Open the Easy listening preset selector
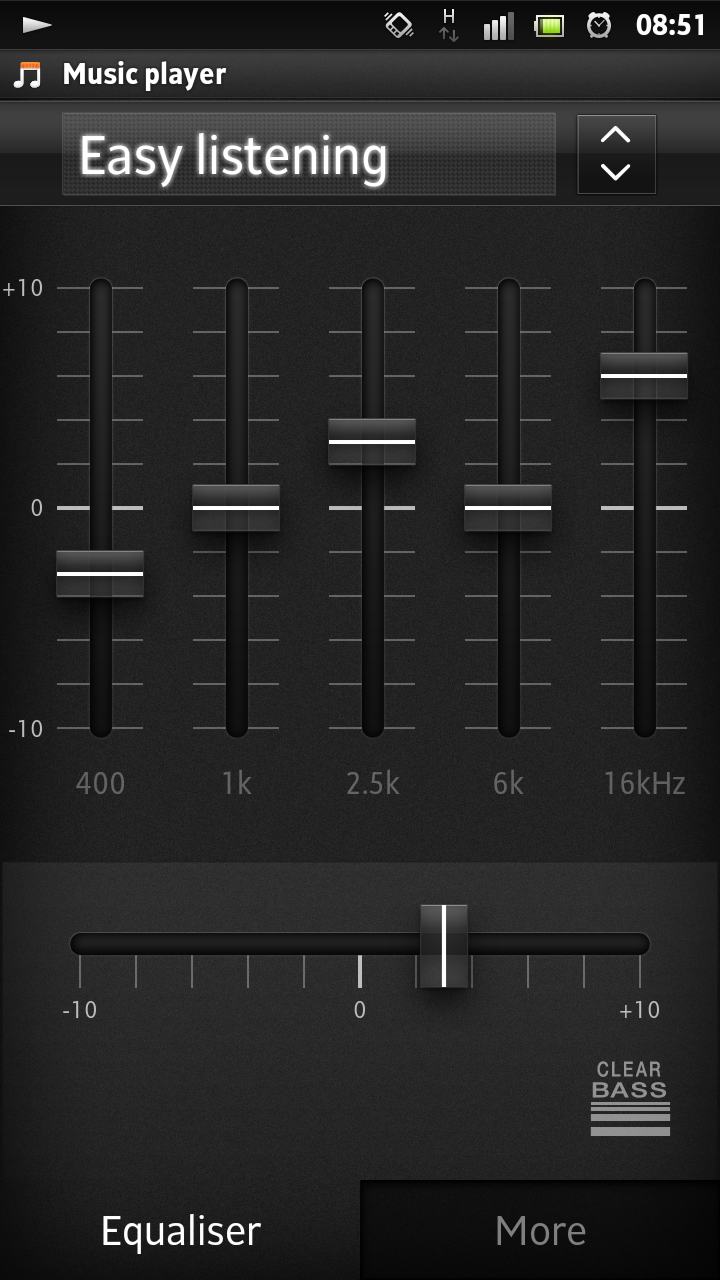This screenshot has height=1280, width=720. [x=309, y=154]
